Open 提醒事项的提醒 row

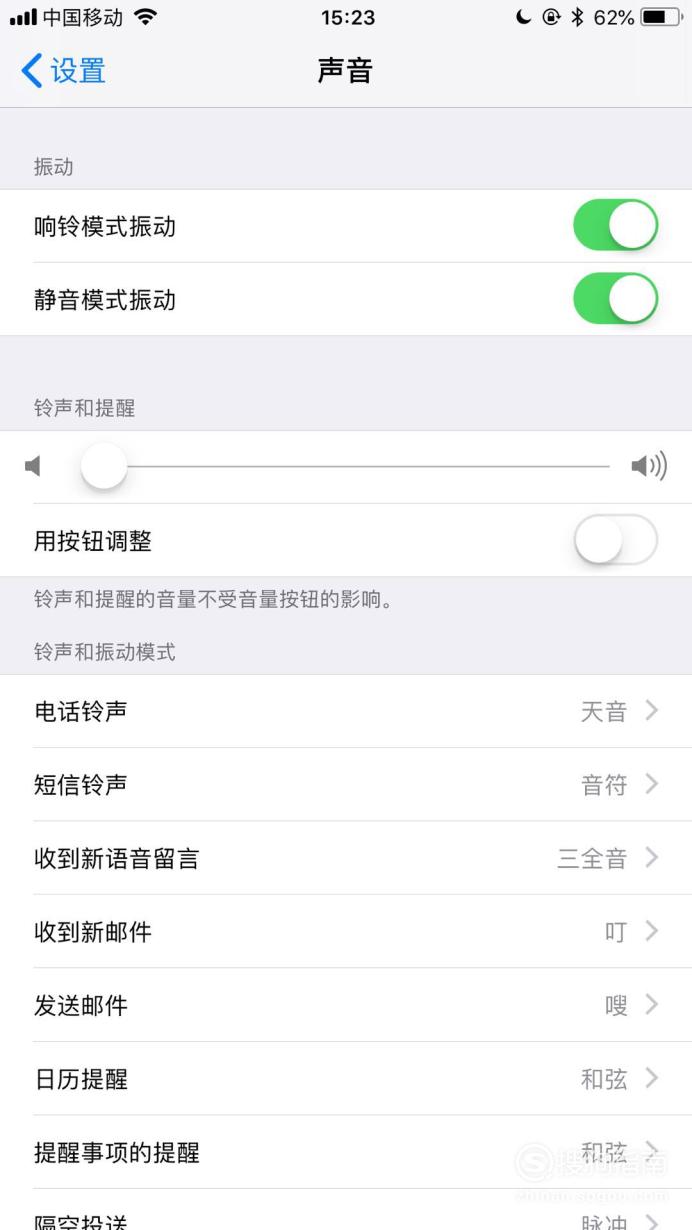pos(346,1152)
